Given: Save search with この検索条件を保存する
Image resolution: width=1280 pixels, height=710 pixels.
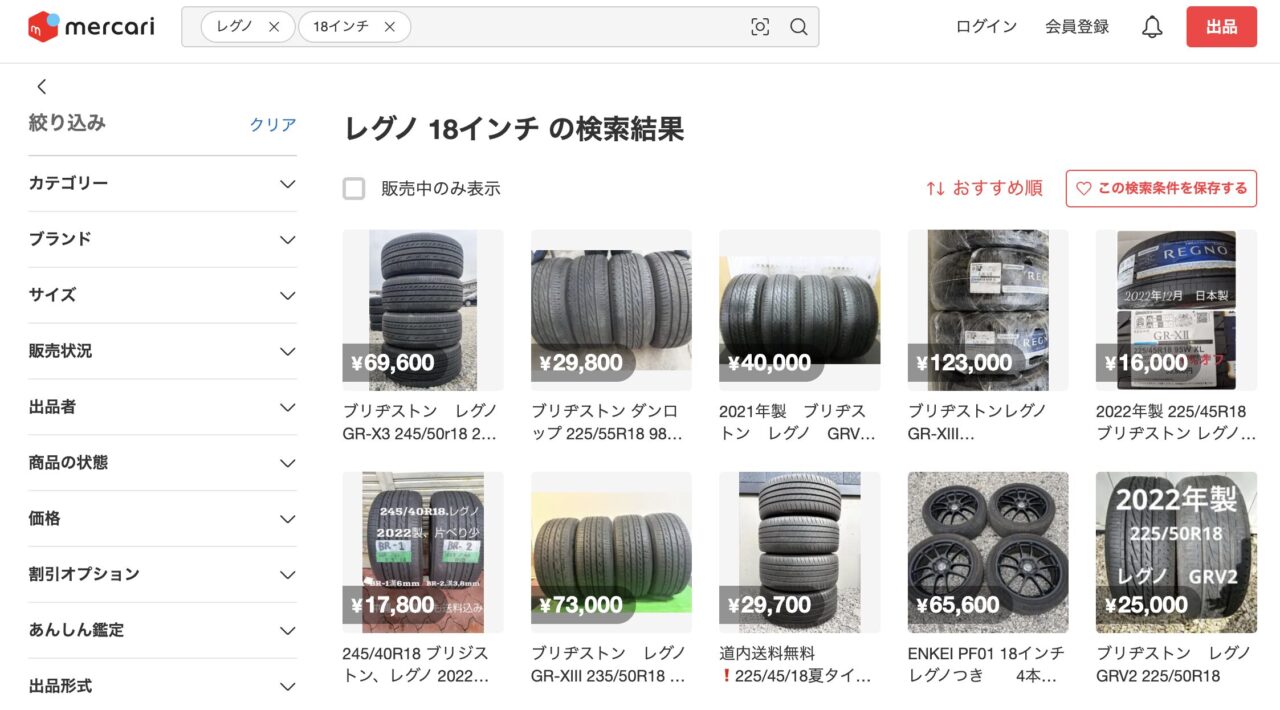Looking at the screenshot, I should [1161, 188].
